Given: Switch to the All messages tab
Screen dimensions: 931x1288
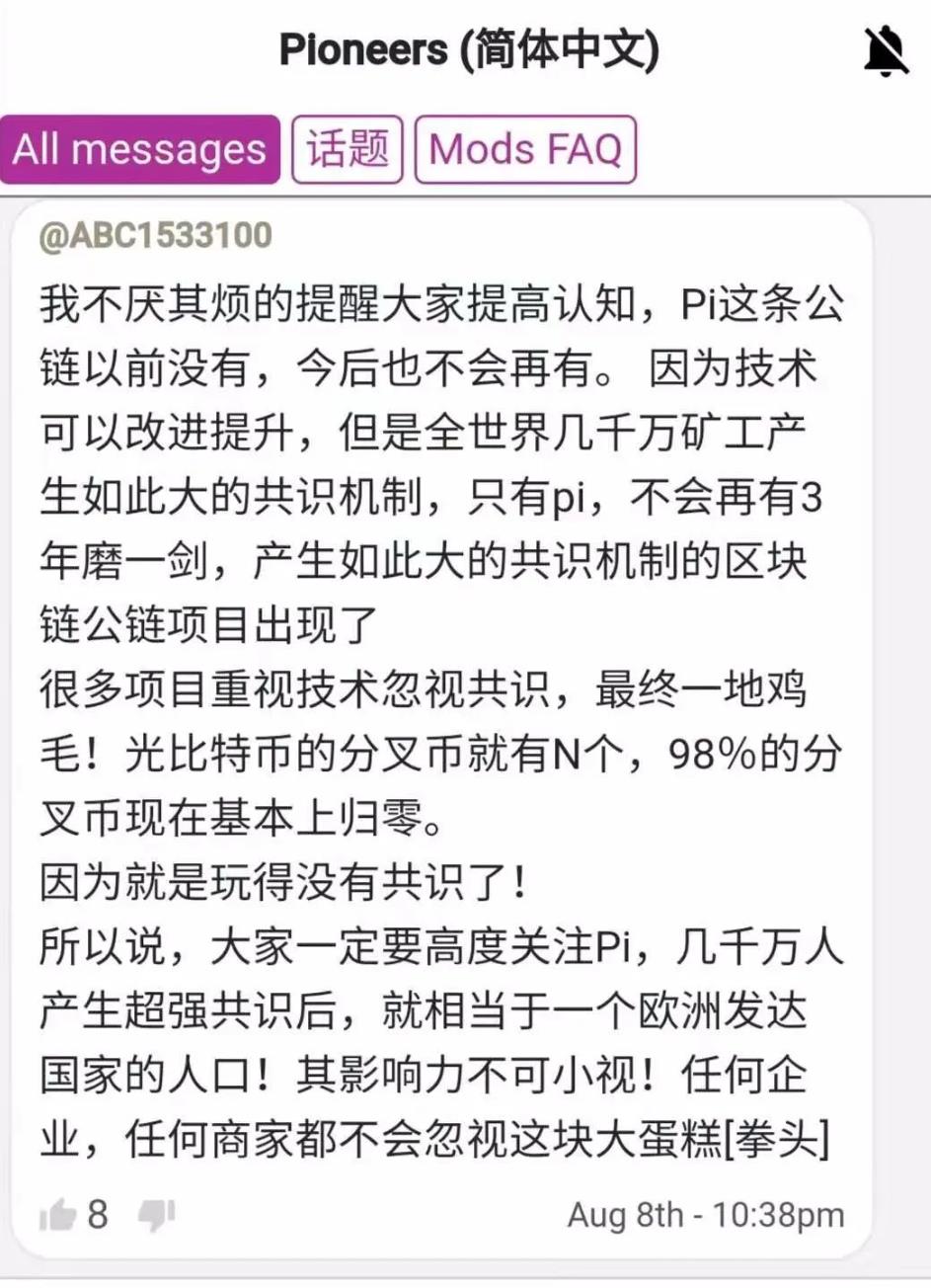Looking at the screenshot, I should (140, 150).
